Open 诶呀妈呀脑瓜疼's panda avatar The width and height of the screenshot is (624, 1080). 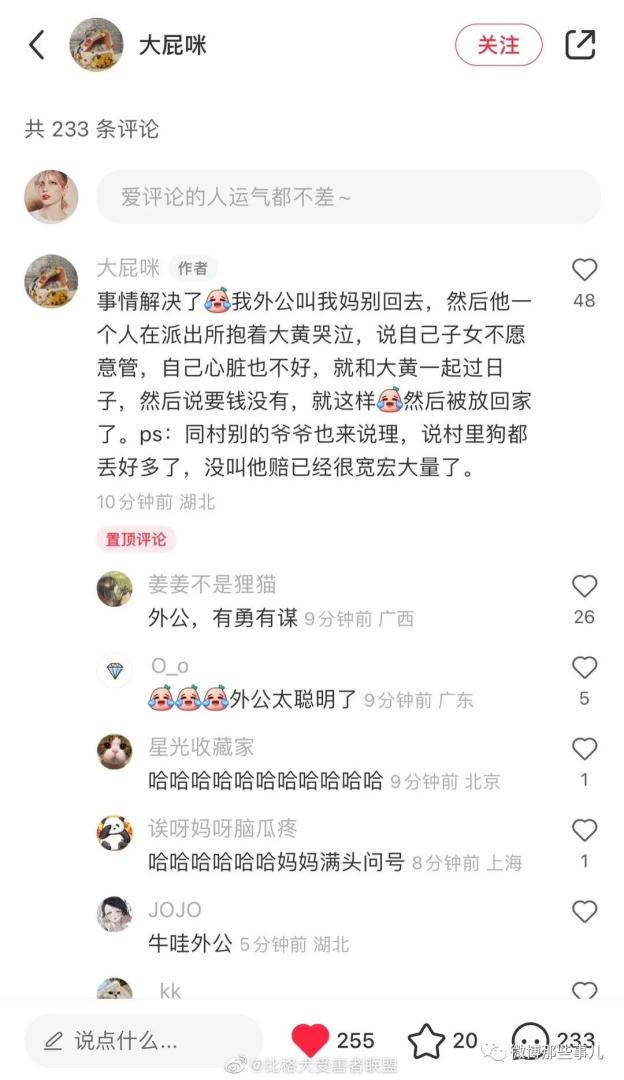pos(115,832)
